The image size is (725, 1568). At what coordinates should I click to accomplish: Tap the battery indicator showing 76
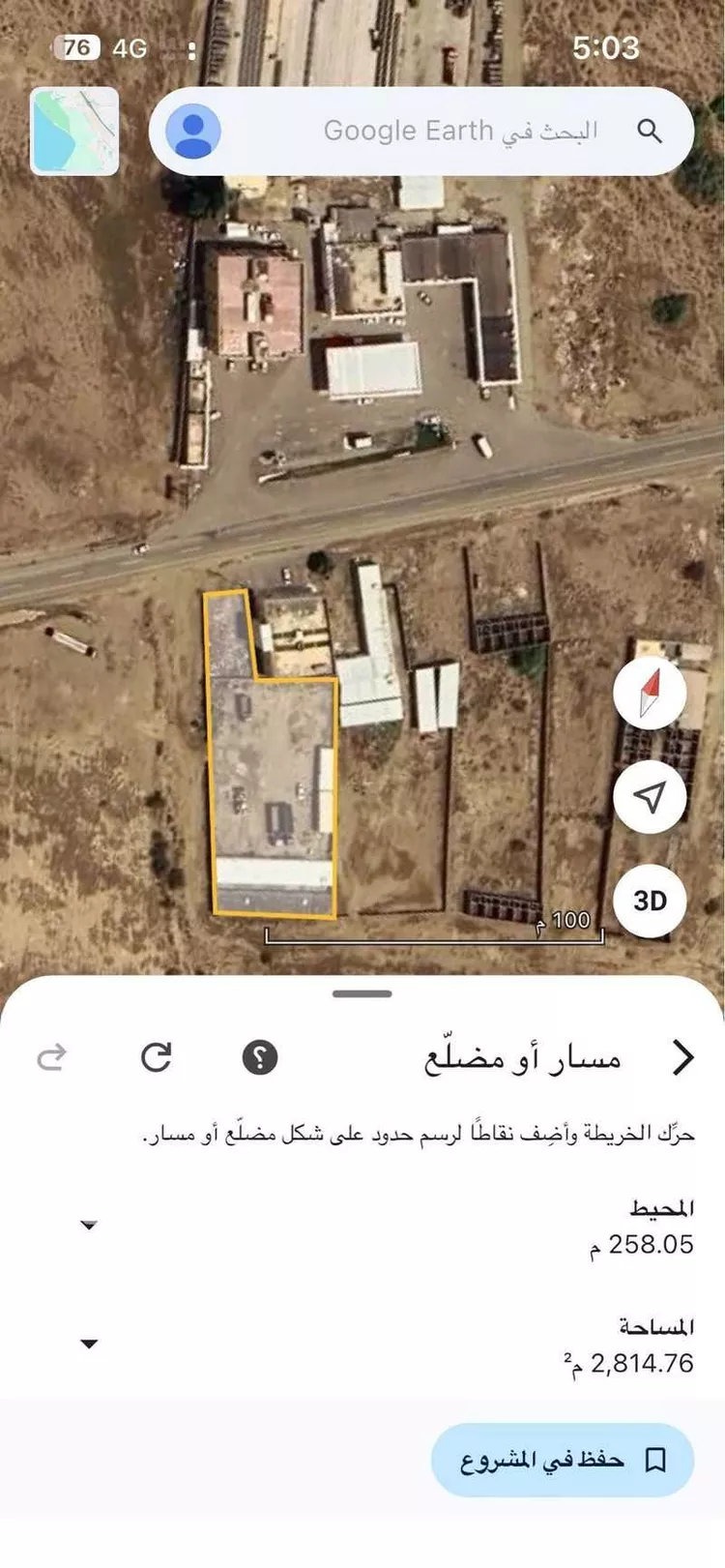coord(77,47)
